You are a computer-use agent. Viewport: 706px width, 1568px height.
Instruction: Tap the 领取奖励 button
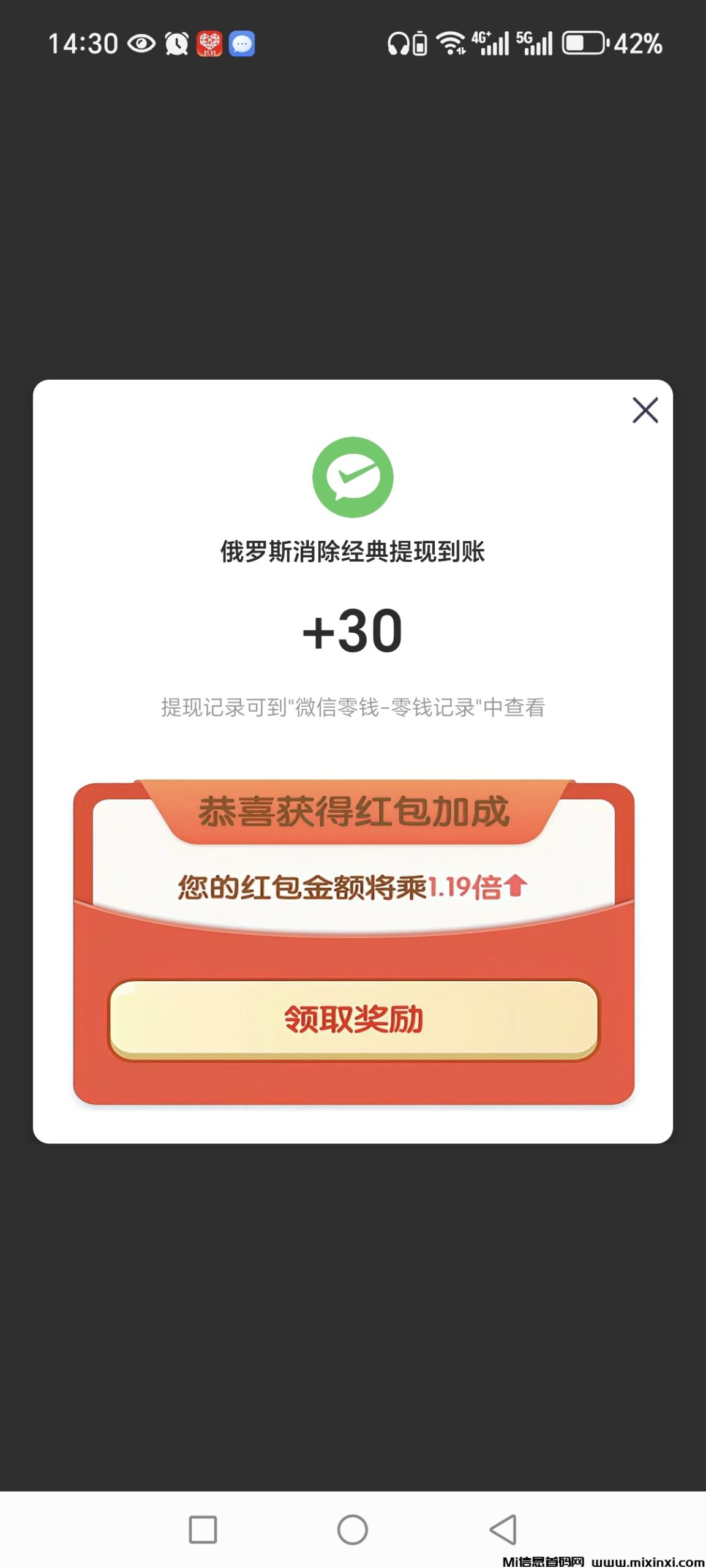353,1019
